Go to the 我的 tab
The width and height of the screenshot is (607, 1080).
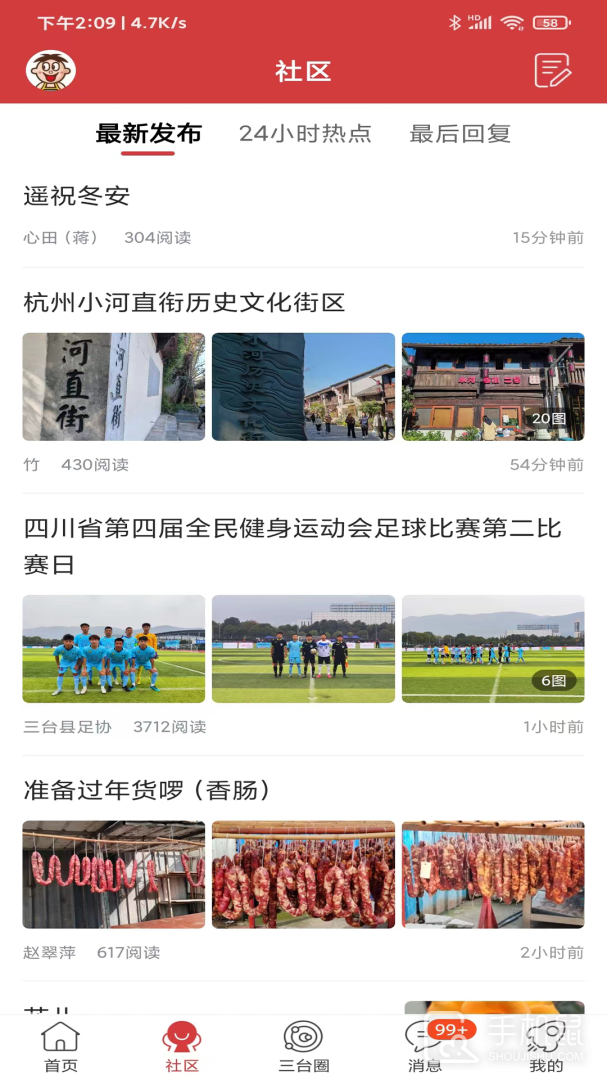tap(546, 1046)
